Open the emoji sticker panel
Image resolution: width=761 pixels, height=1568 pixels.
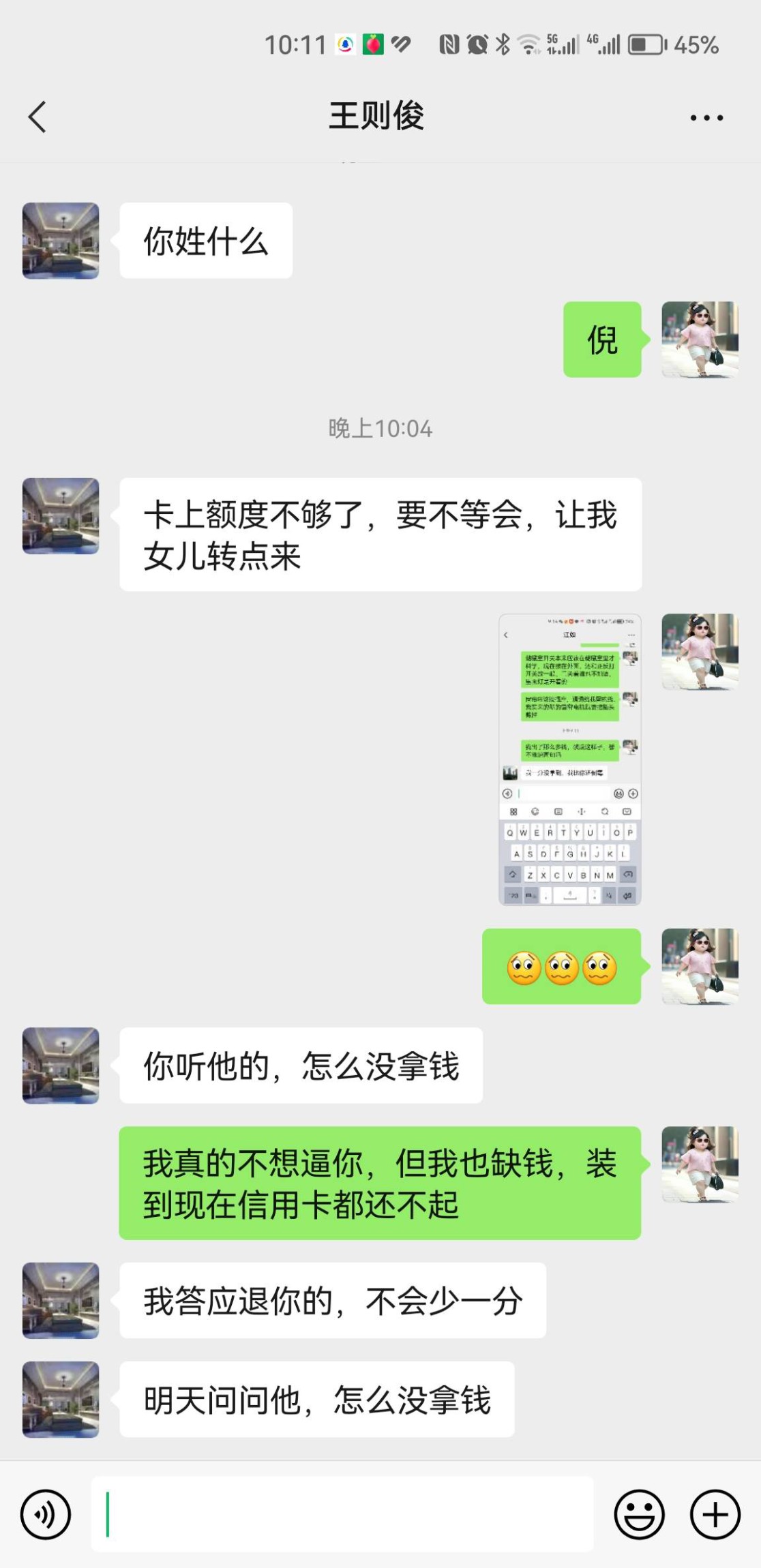tap(639, 1514)
